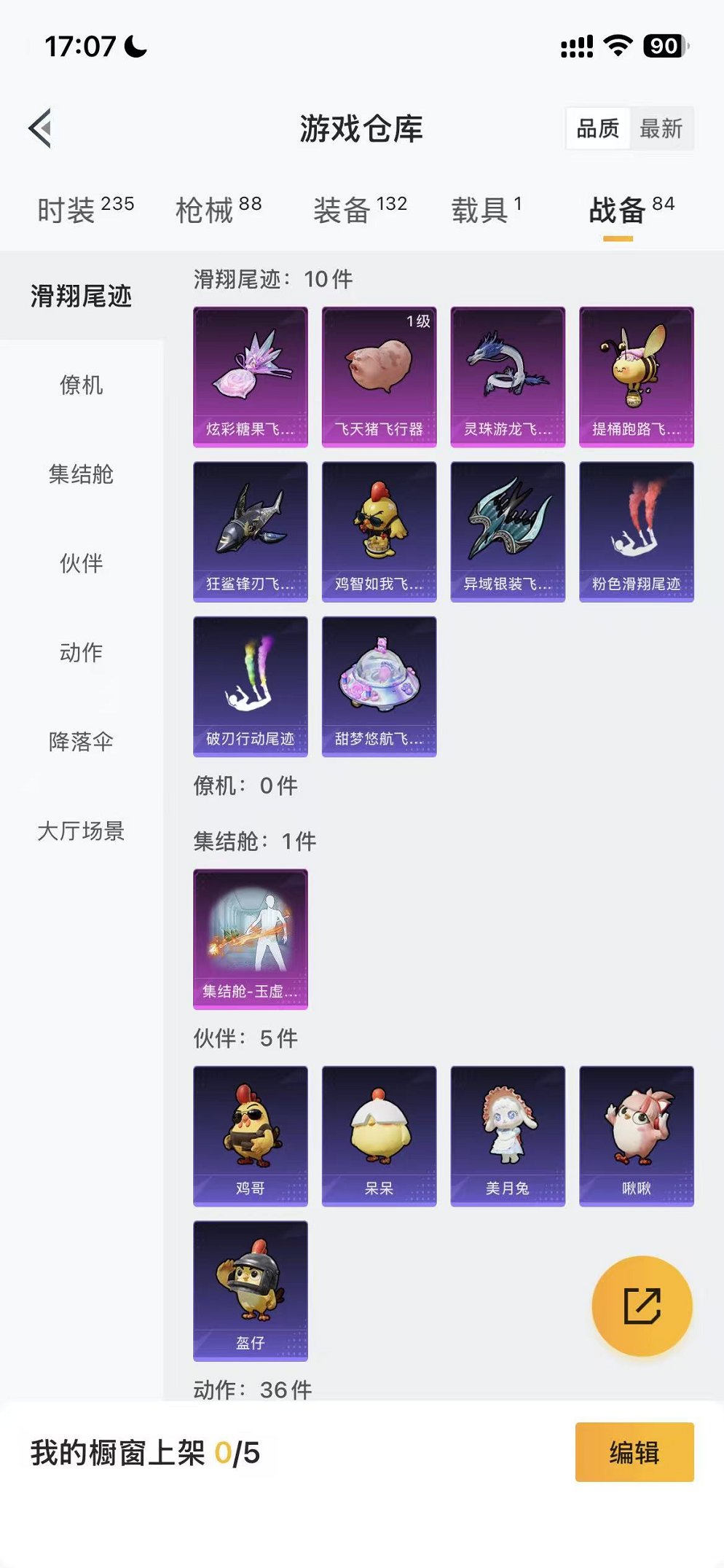This screenshot has height=1568, width=724.
Task: Go to the 大厅场景 sidebar category
Action: [82, 830]
